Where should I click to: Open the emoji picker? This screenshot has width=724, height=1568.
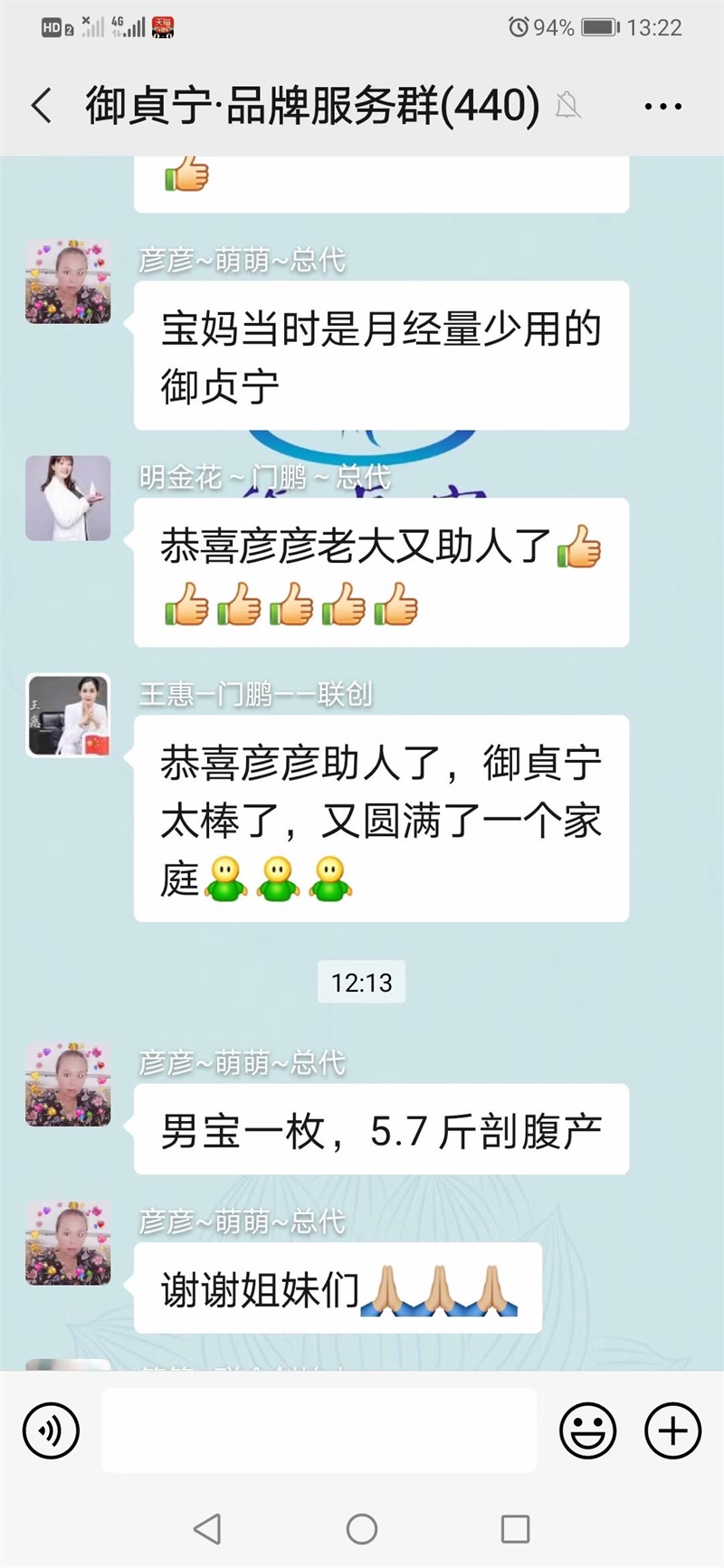click(587, 1430)
